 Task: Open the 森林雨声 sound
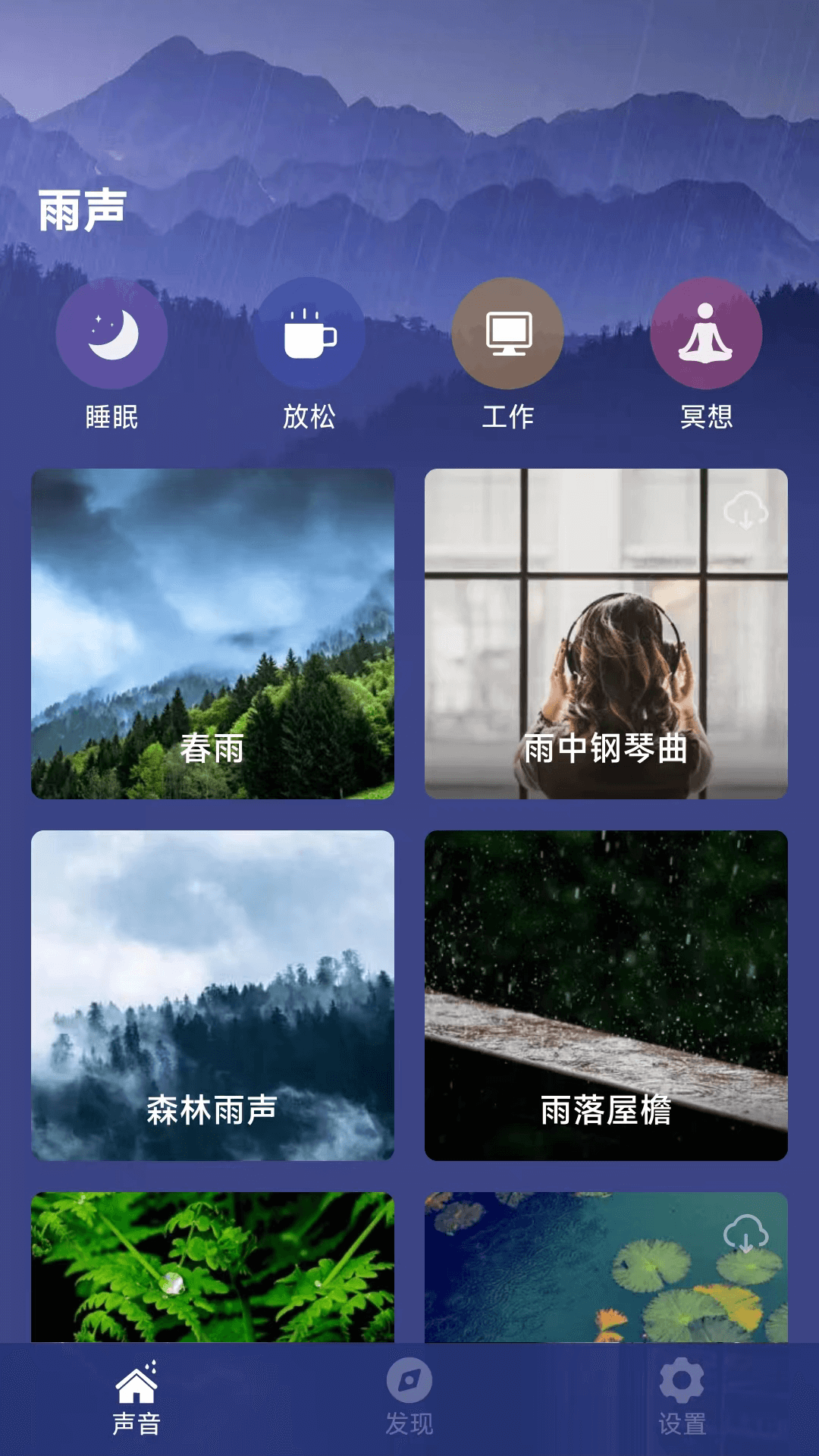click(212, 993)
